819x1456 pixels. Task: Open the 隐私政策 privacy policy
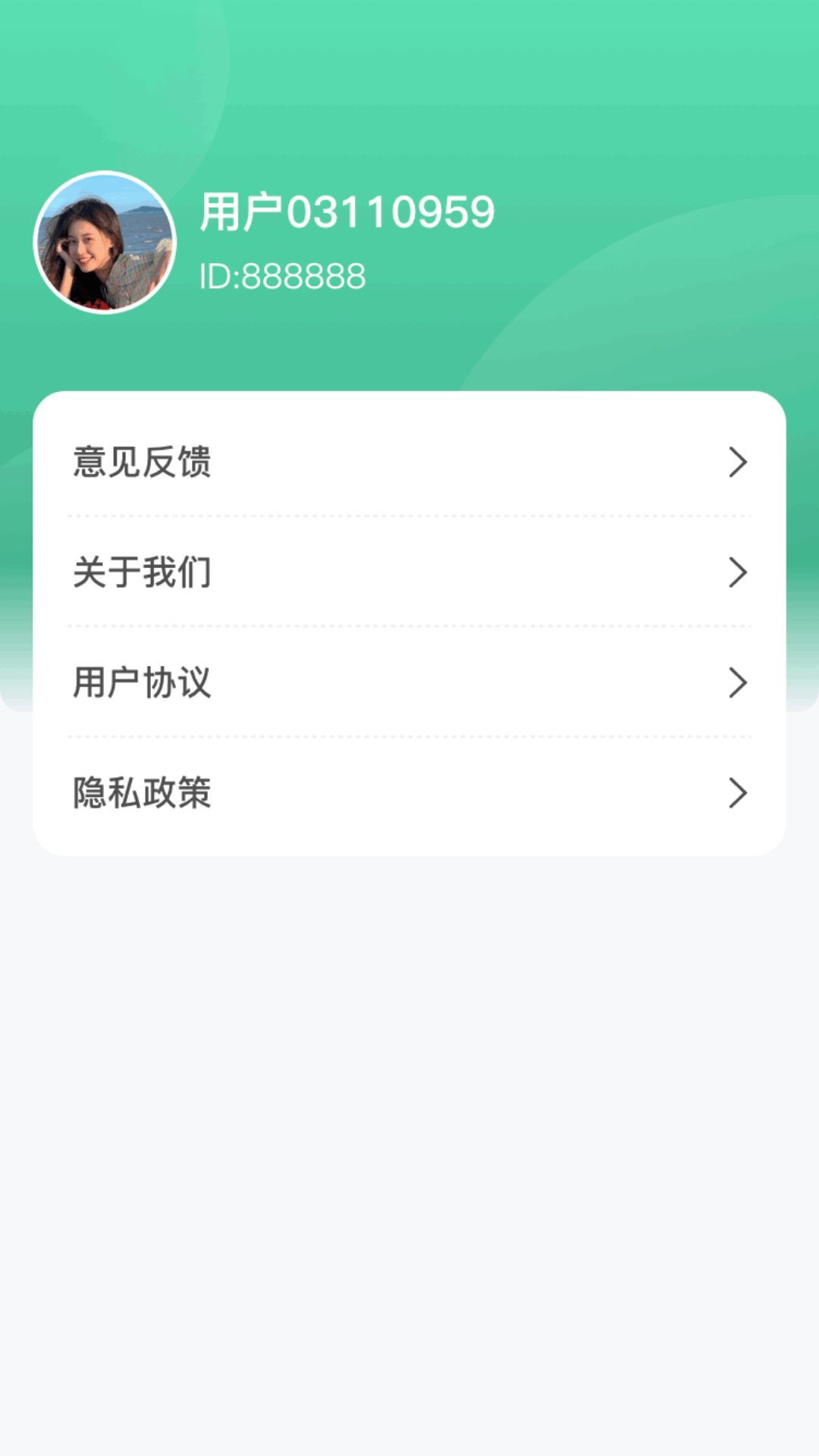[409, 792]
